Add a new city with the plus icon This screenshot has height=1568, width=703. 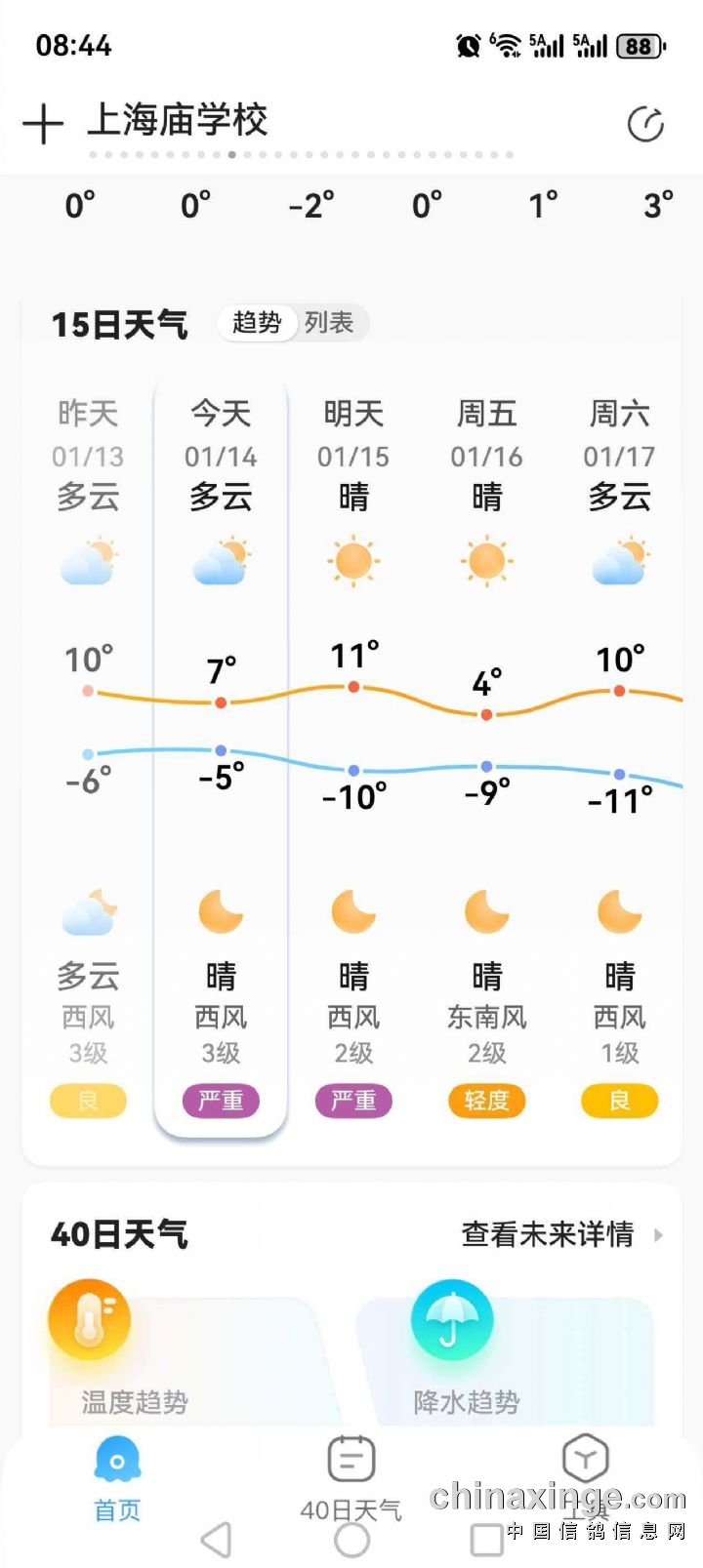click(x=43, y=124)
